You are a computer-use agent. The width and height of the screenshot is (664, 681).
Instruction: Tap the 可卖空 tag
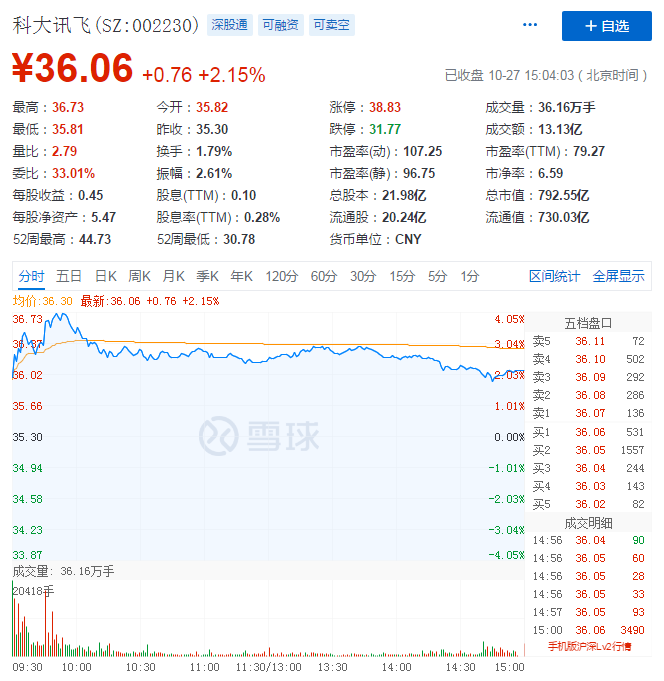coord(331,25)
